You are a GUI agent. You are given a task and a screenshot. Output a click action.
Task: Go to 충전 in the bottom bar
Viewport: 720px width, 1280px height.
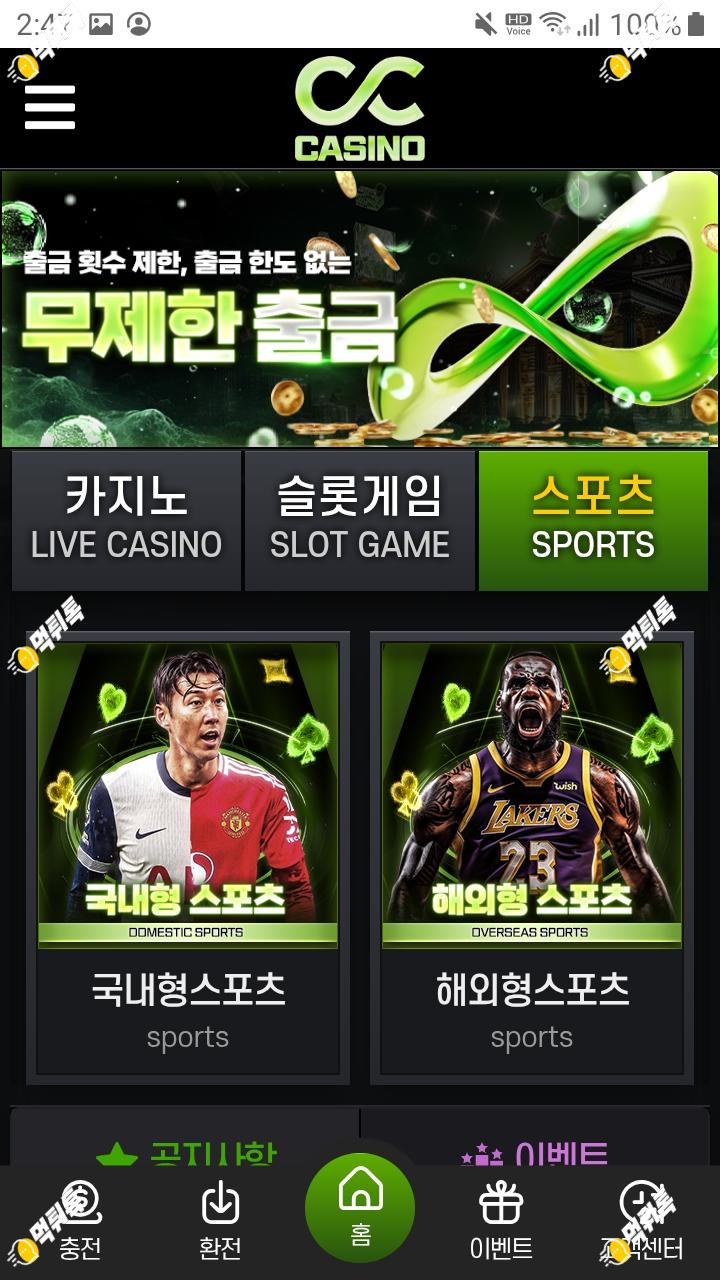[x=80, y=1222]
